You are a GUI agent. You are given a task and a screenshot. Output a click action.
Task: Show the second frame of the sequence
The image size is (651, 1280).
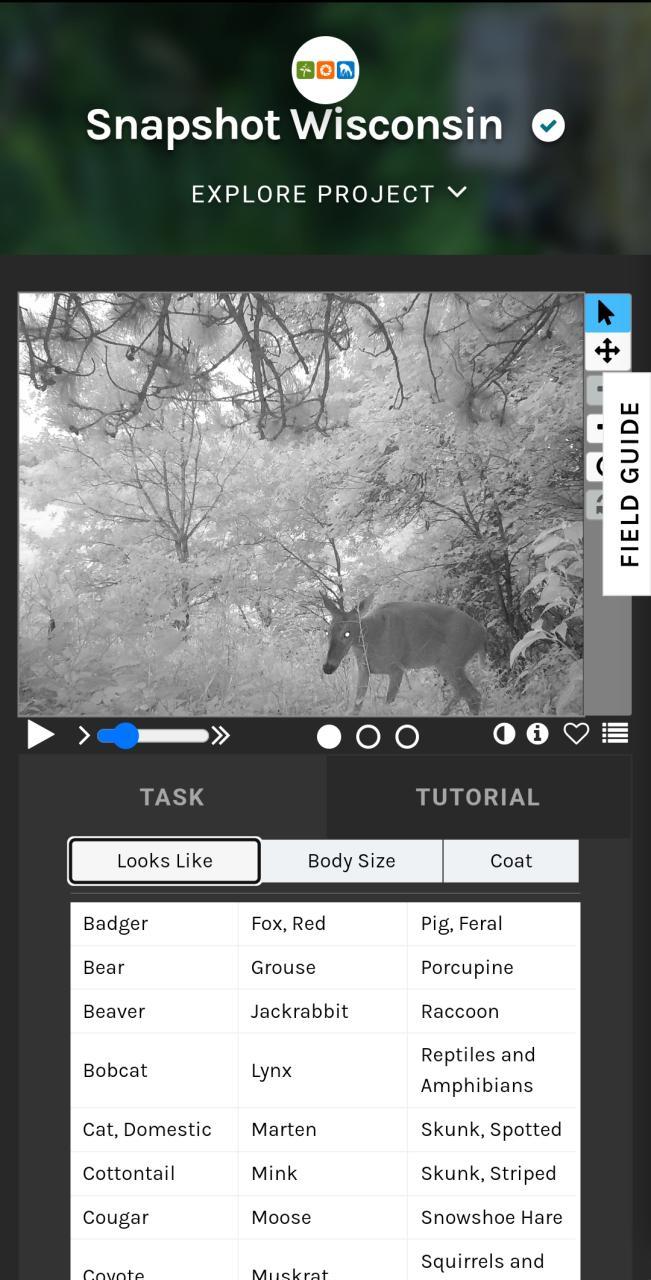368,737
